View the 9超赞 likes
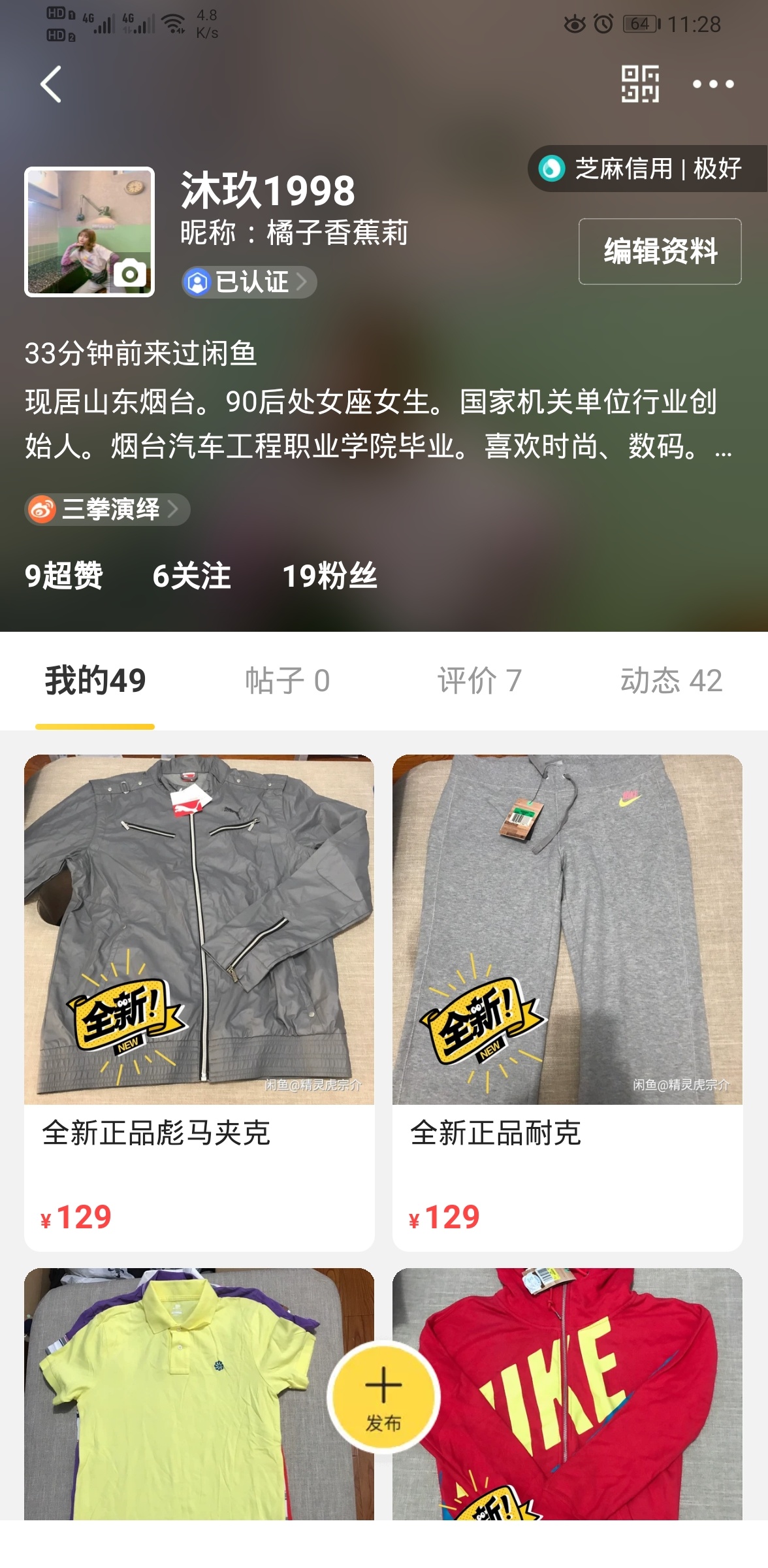Screen dimensions: 768x1568 (x=63, y=576)
